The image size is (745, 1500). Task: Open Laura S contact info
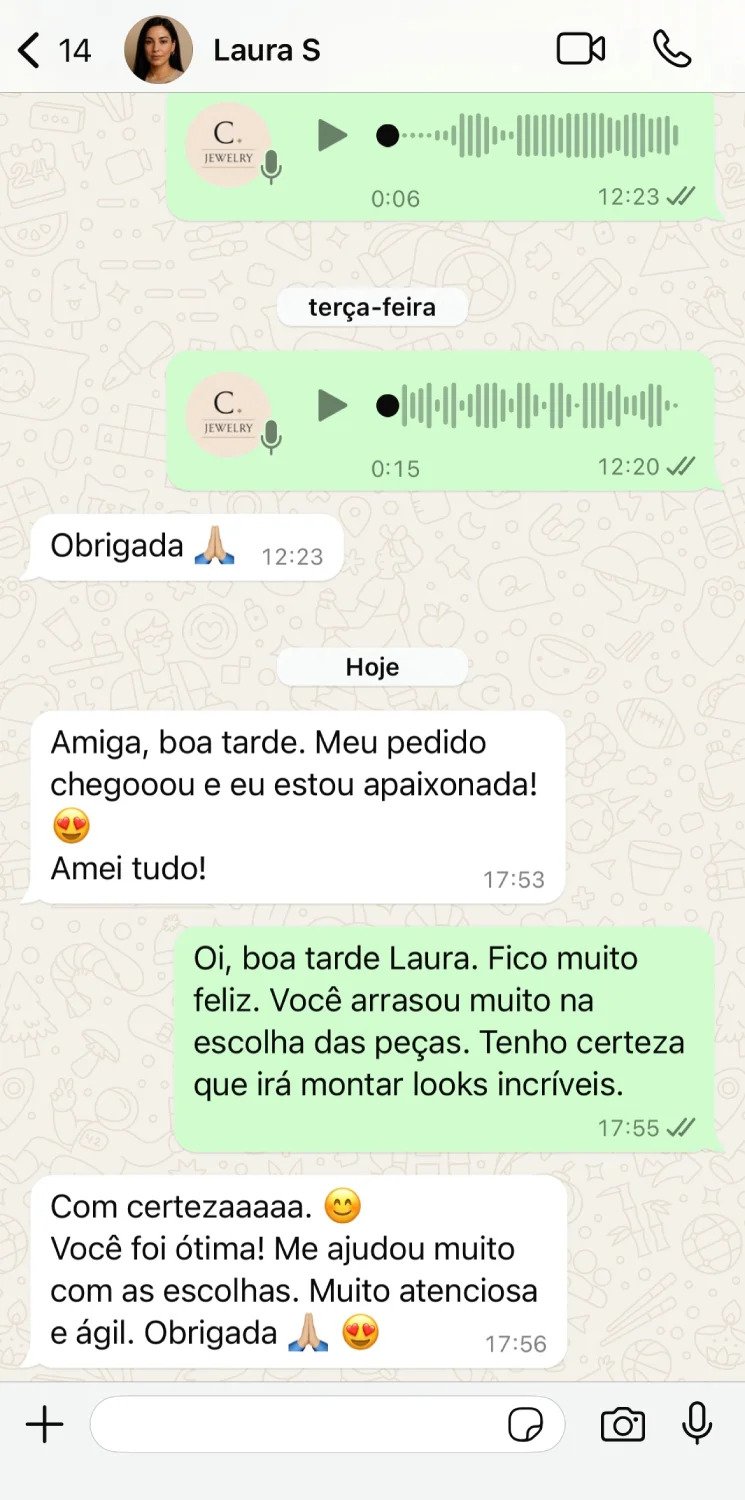point(266,50)
